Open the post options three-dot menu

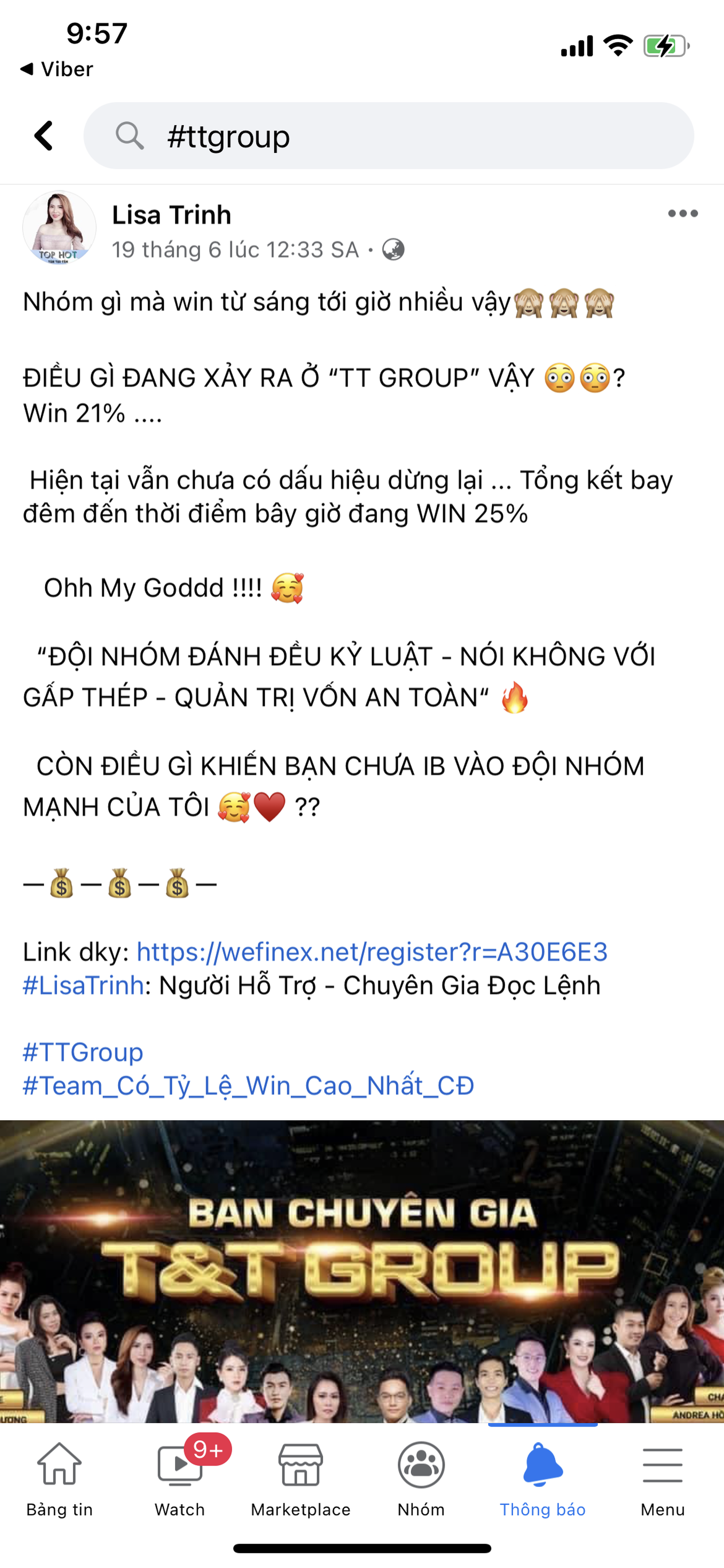pos(682,214)
